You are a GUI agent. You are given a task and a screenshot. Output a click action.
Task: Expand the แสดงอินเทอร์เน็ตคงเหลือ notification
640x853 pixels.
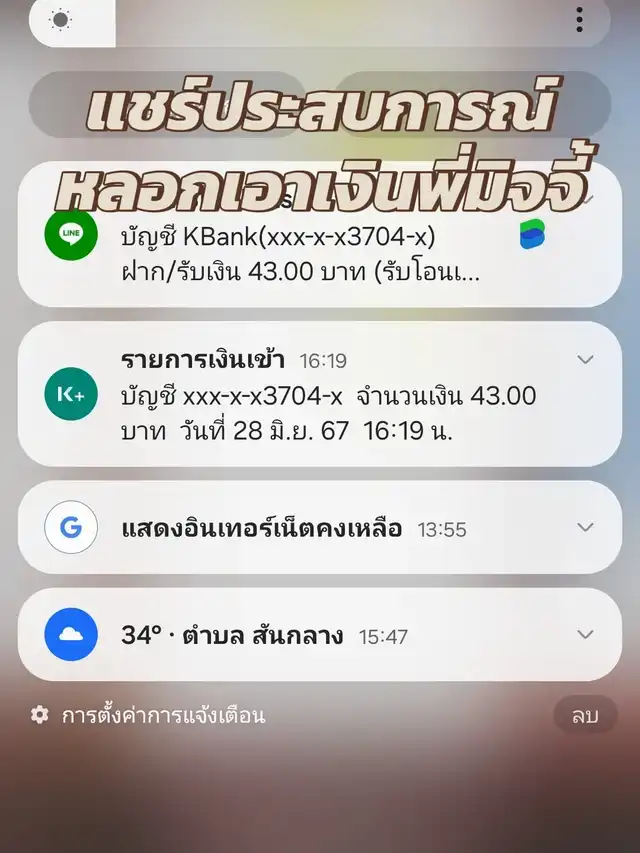pyautogui.click(x=586, y=527)
